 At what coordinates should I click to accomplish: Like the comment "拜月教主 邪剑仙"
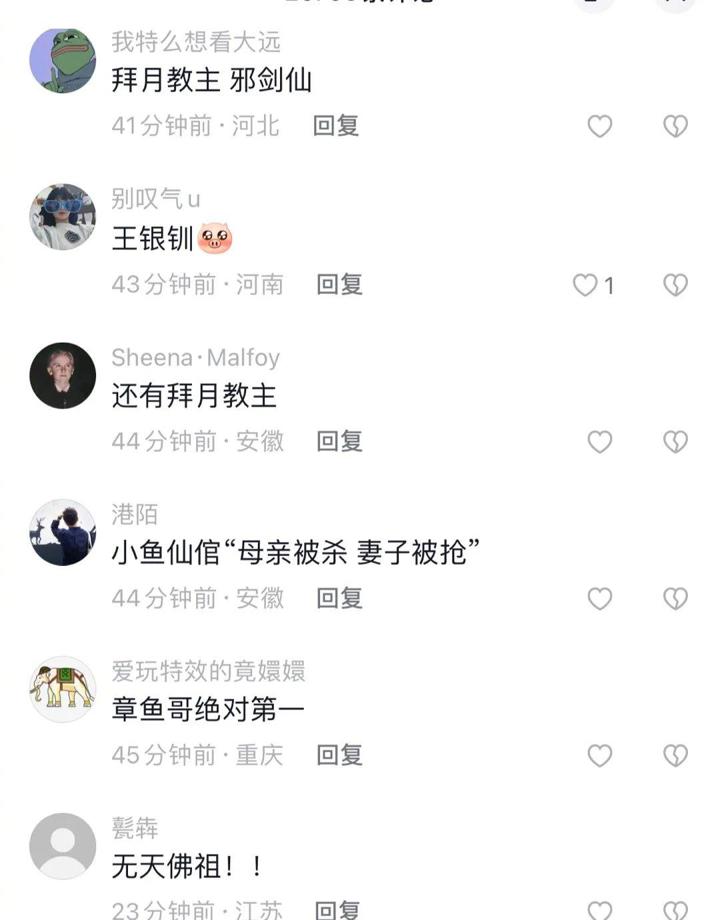click(599, 127)
